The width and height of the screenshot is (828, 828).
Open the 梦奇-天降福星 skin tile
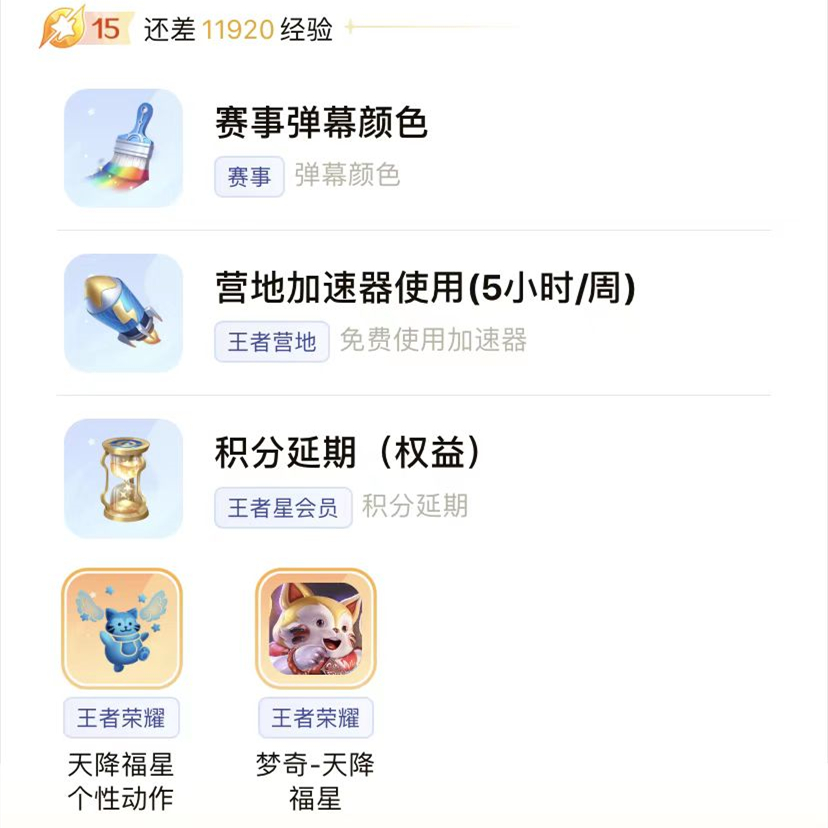click(315, 629)
